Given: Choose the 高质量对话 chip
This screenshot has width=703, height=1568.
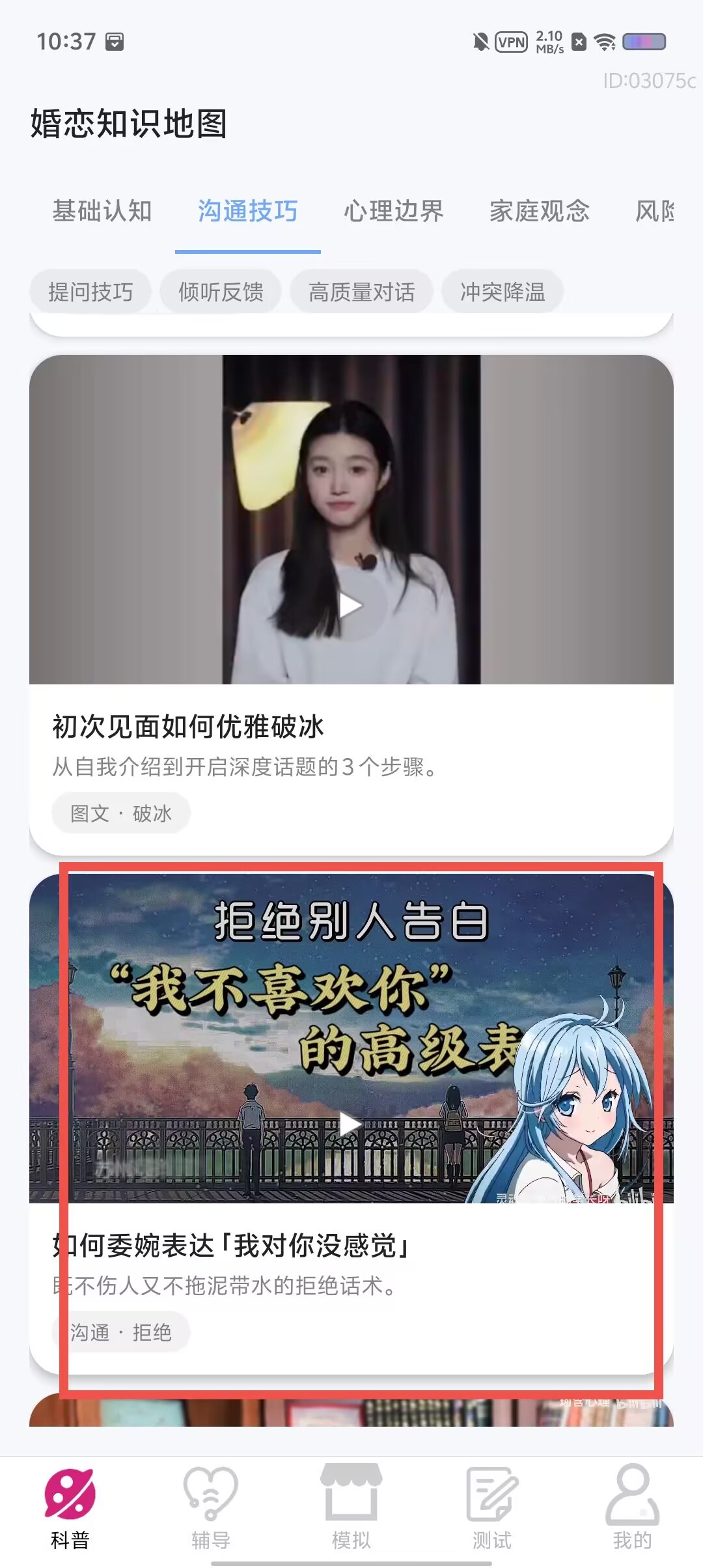Looking at the screenshot, I should (x=361, y=292).
